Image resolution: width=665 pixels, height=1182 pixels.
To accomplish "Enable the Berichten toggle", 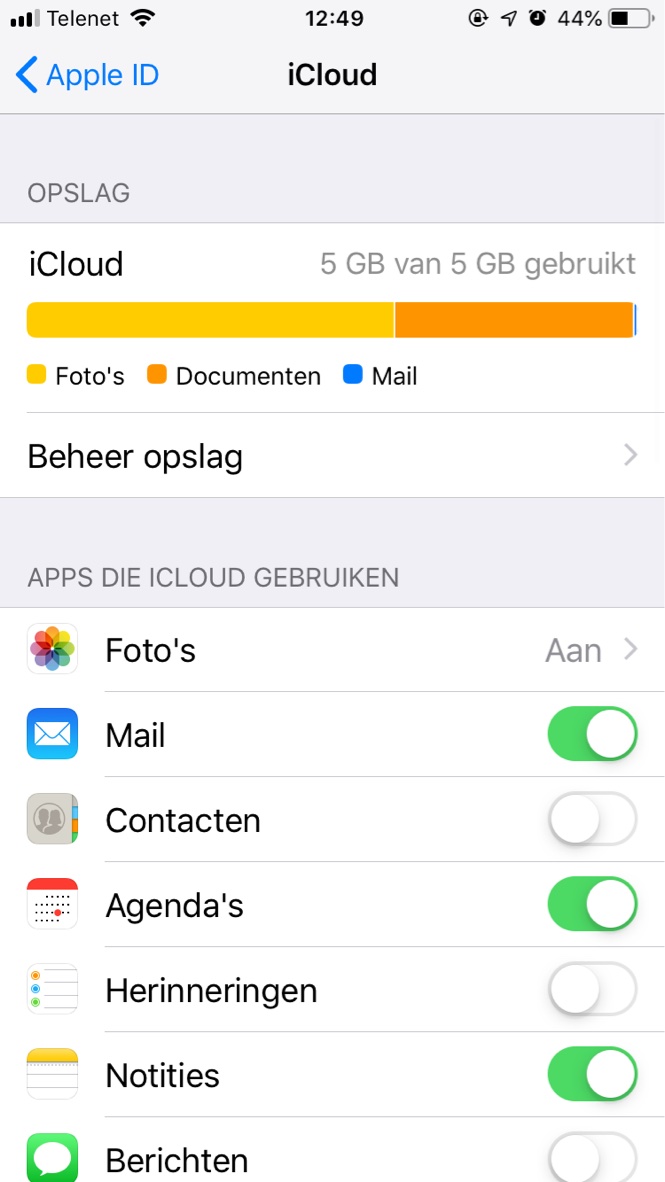I will pyautogui.click(x=592, y=1160).
